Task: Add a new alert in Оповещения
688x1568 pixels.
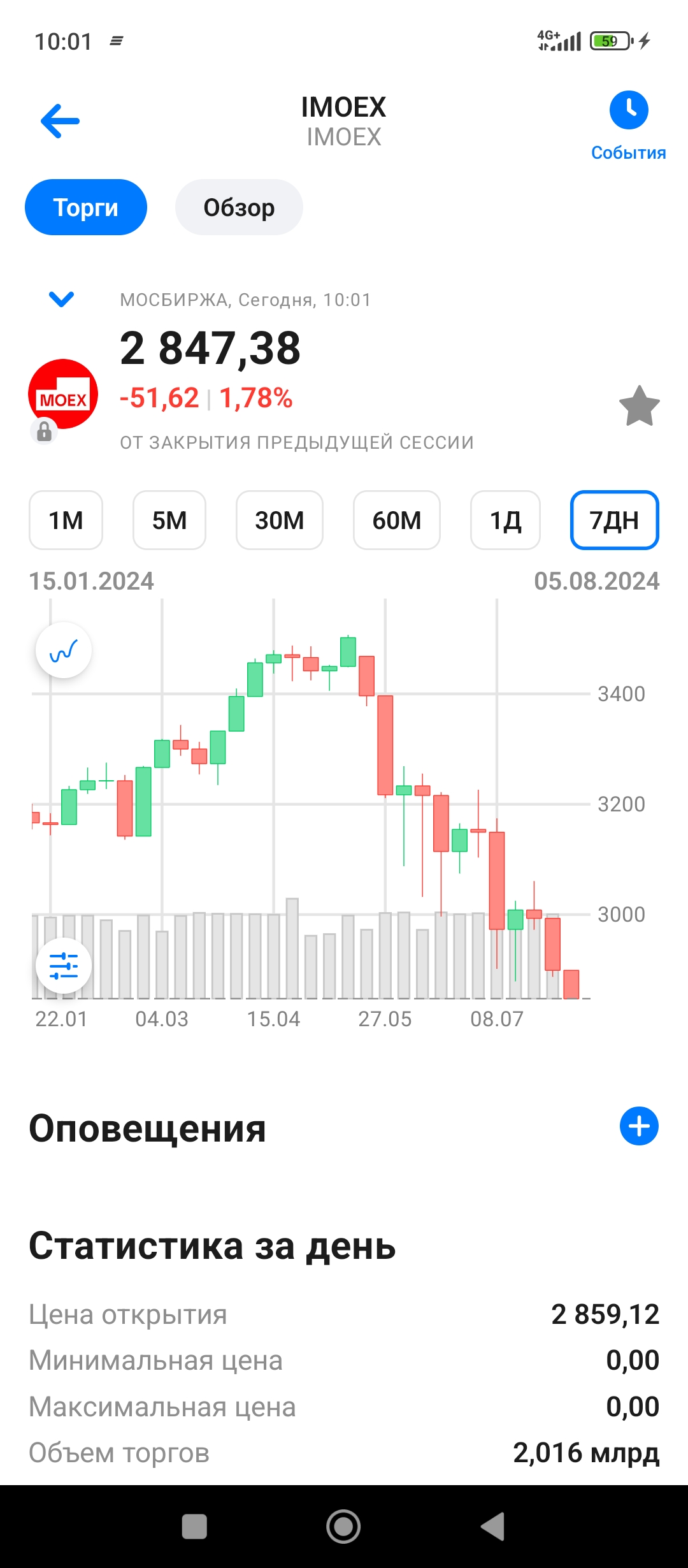Action: point(639,1126)
